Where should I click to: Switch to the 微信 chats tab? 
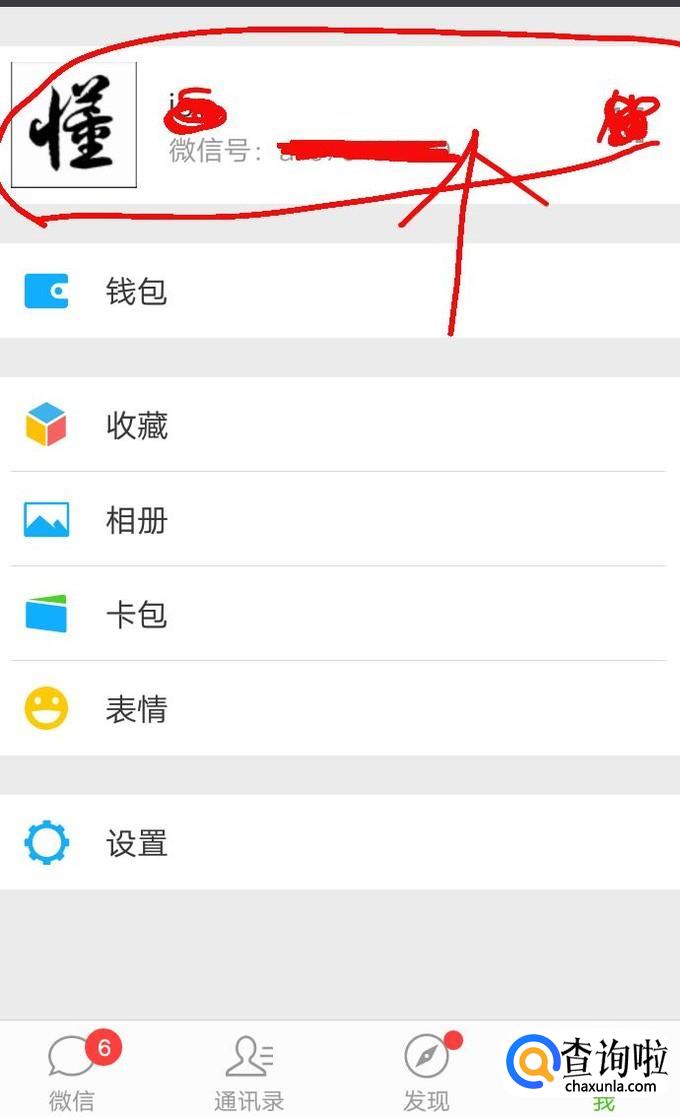point(72,1070)
